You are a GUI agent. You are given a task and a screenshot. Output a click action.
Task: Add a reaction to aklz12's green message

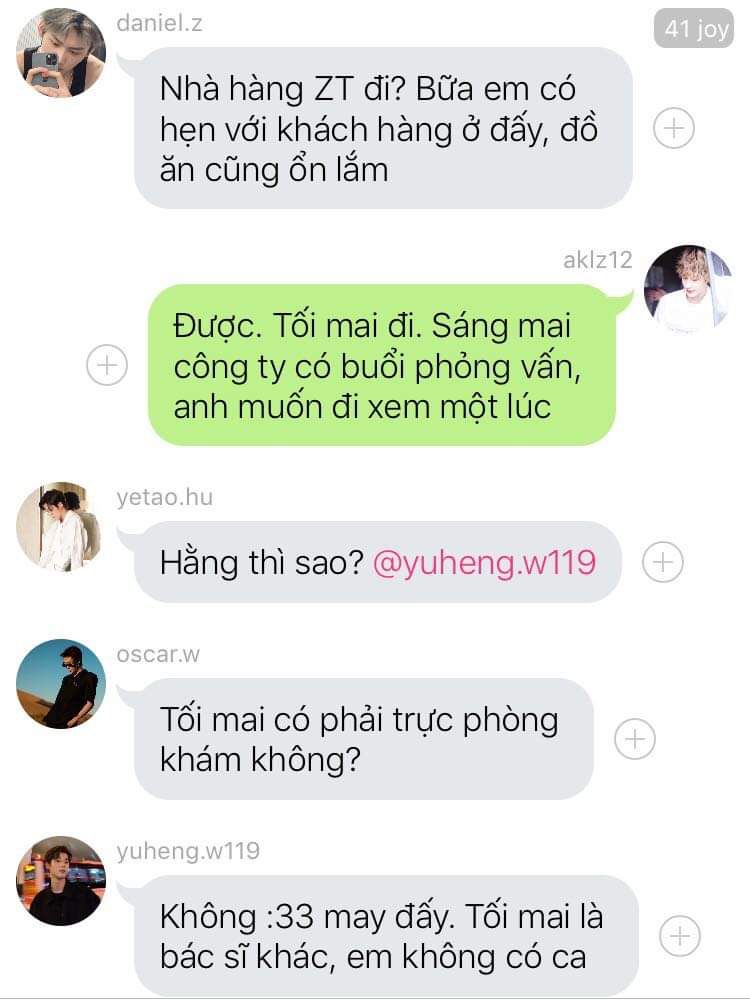(x=106, y=365)
